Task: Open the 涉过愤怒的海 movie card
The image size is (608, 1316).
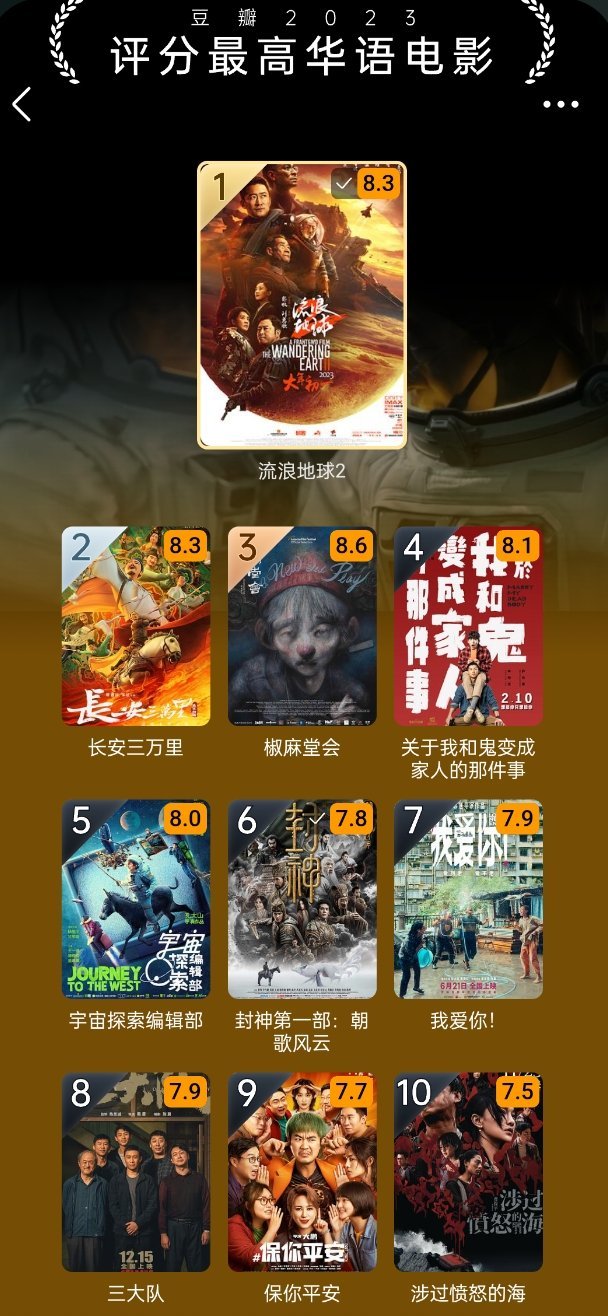Action: click(468, 1172)
